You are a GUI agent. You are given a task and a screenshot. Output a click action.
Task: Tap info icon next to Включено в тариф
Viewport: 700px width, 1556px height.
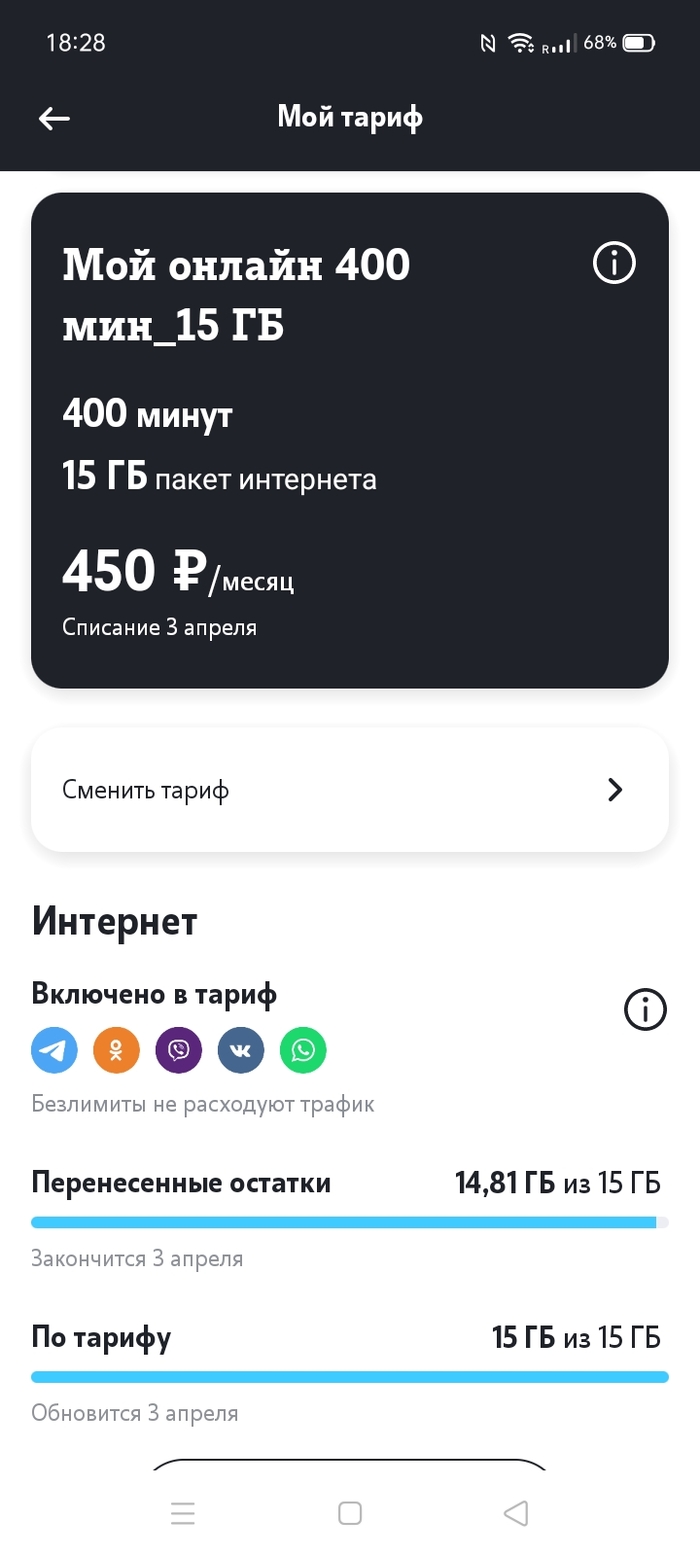[x=645, y=1010]
